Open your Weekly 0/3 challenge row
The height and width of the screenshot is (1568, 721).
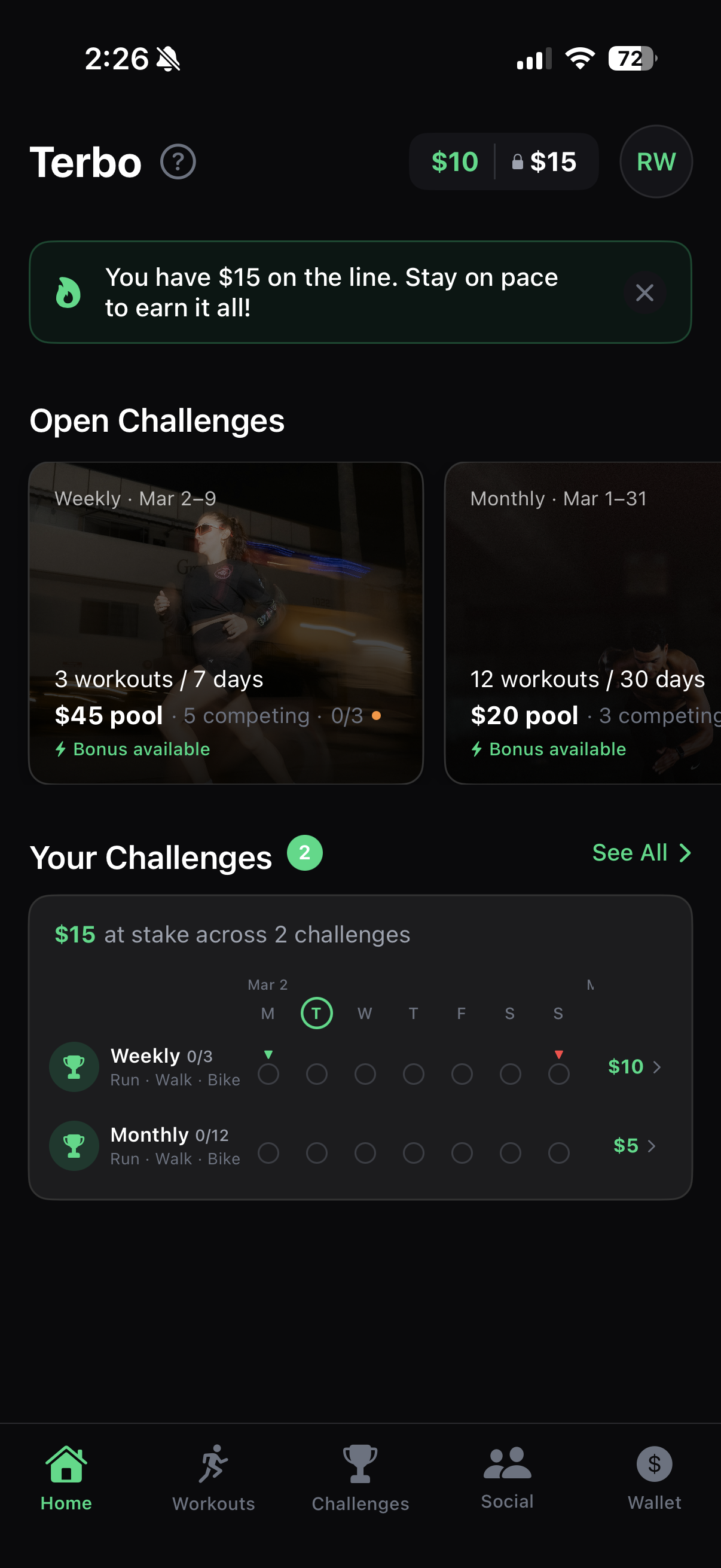pos(359,1067)
